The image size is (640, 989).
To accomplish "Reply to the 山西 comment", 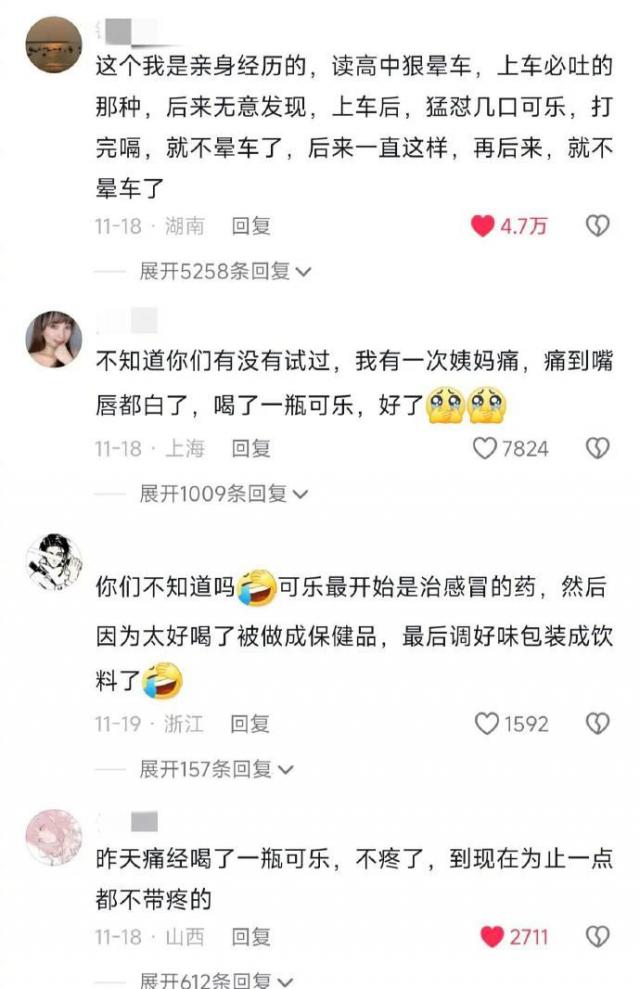I will [251, 937].
